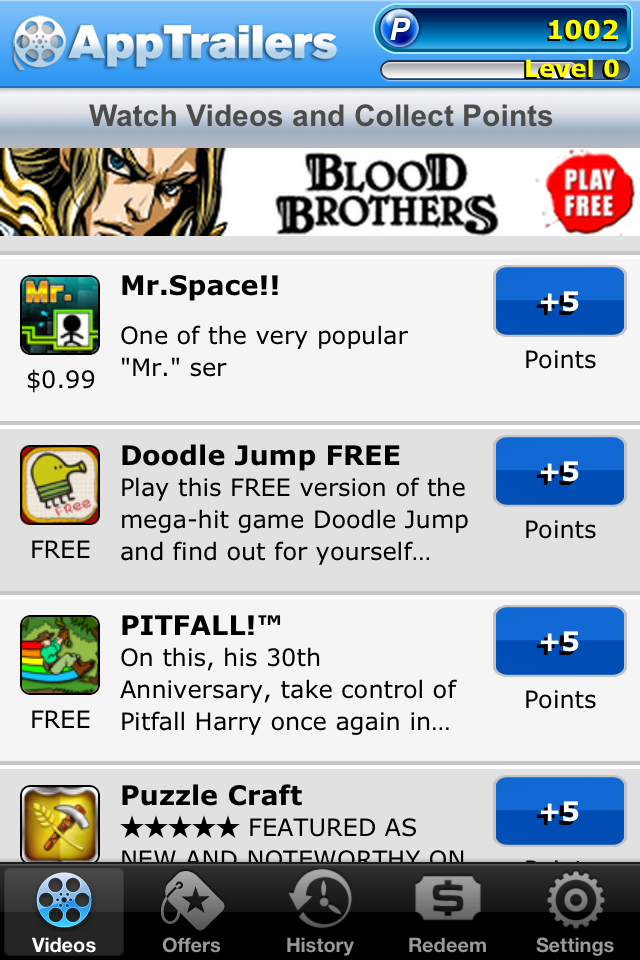View the PITFALL!™ trailer row

[x=290, y=676]
